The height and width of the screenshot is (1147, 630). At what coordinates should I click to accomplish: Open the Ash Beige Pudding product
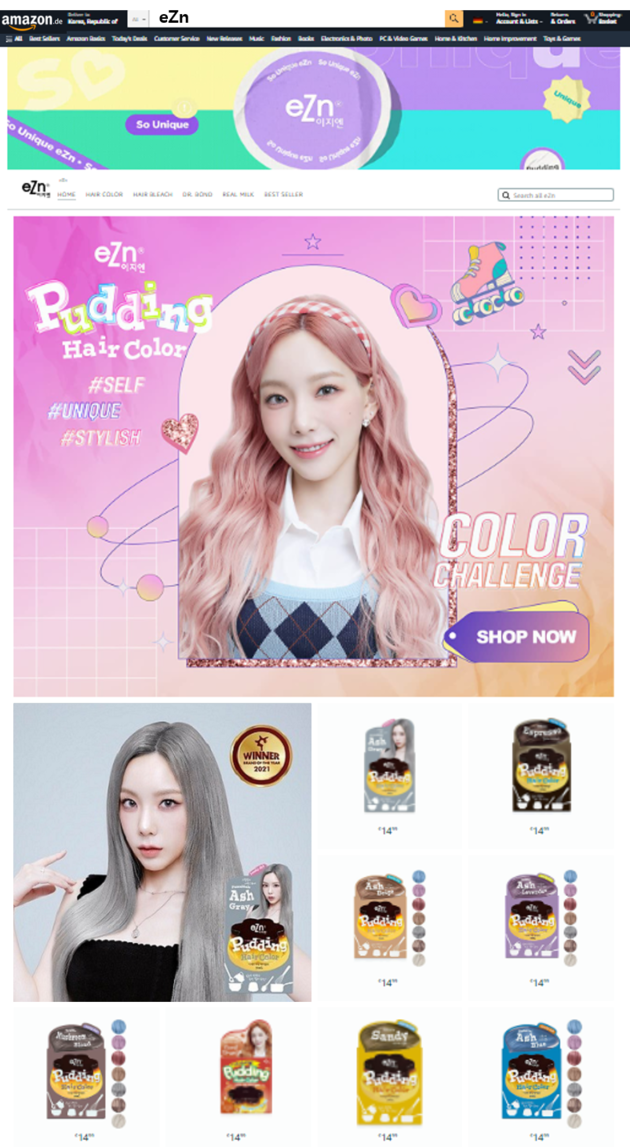[386, 922]
